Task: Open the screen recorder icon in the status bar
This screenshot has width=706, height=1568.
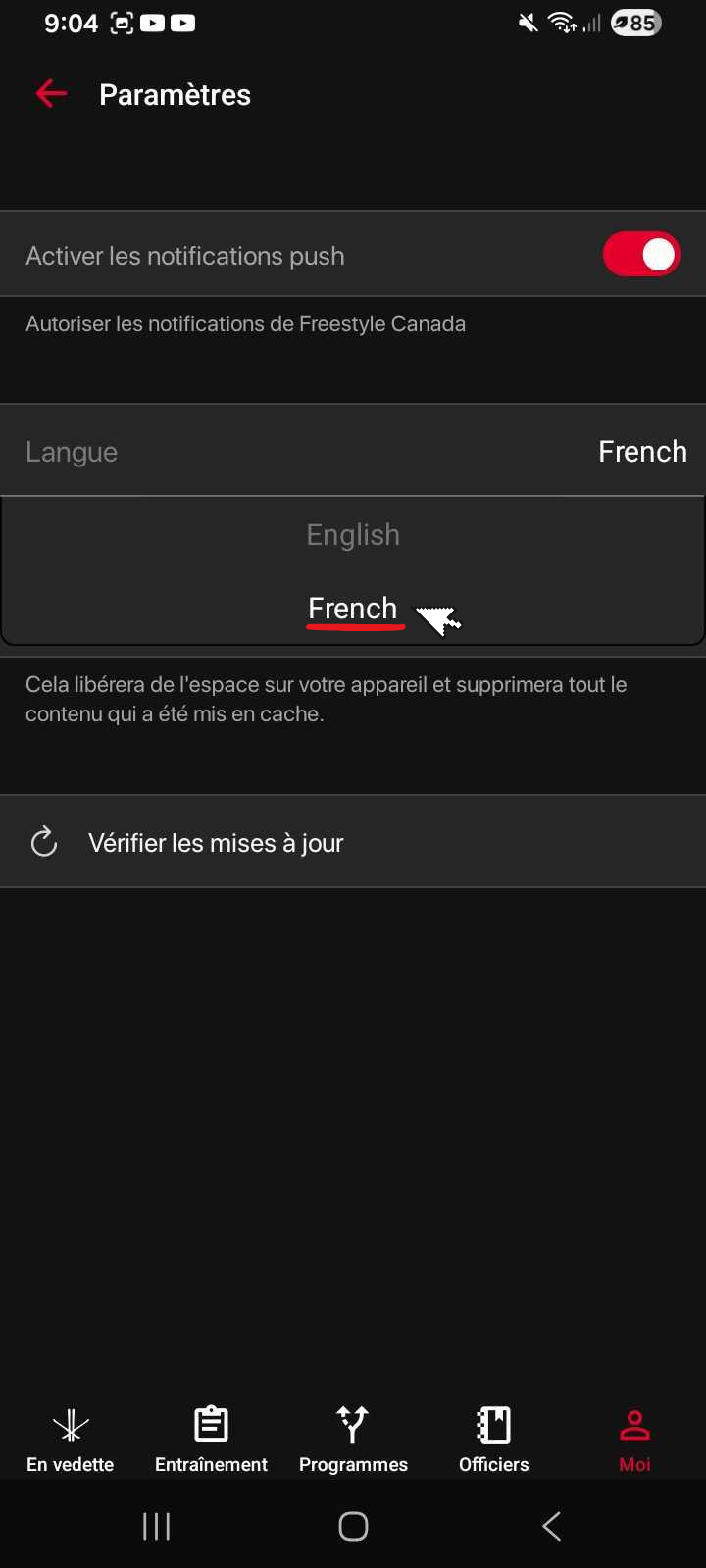Action: point(120,23)
